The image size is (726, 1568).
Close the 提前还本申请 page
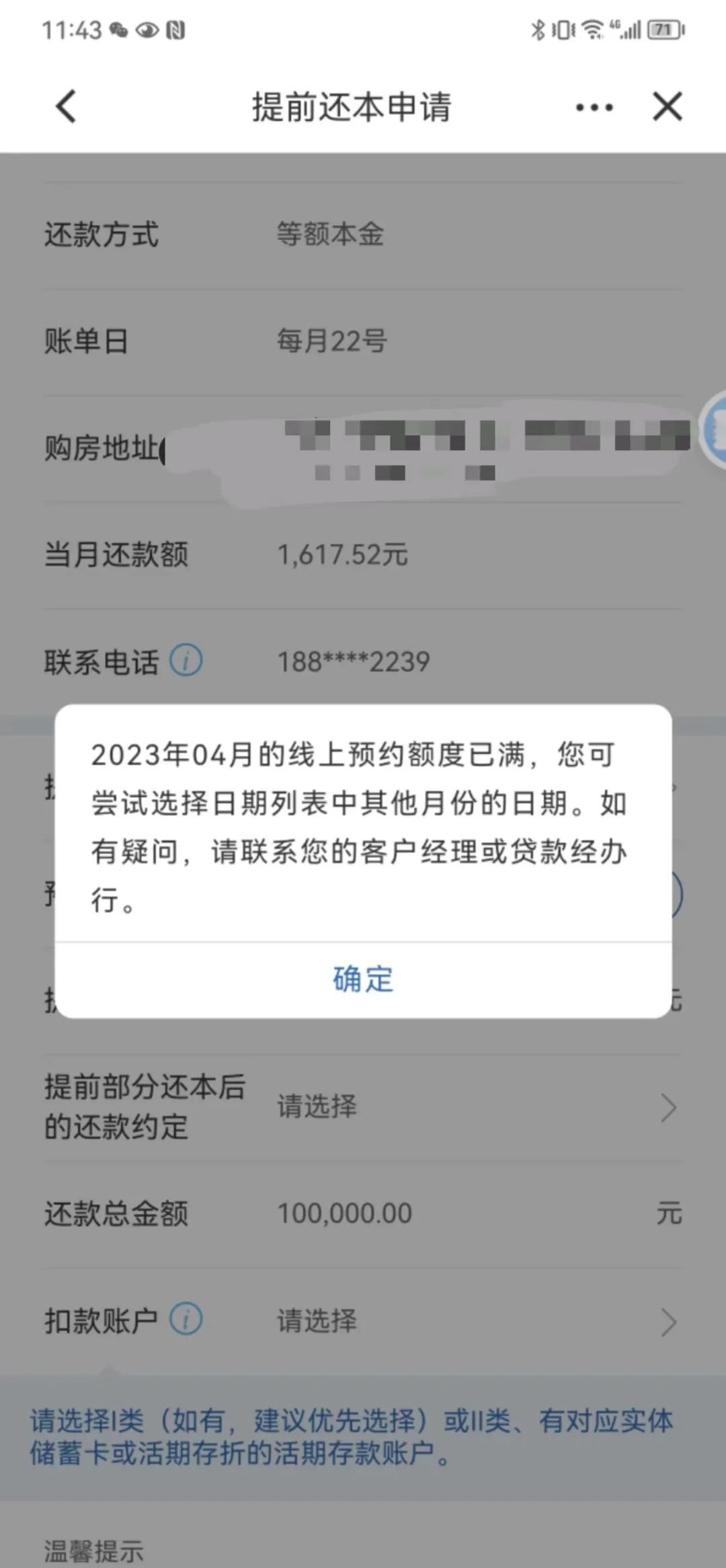[667, 107]
